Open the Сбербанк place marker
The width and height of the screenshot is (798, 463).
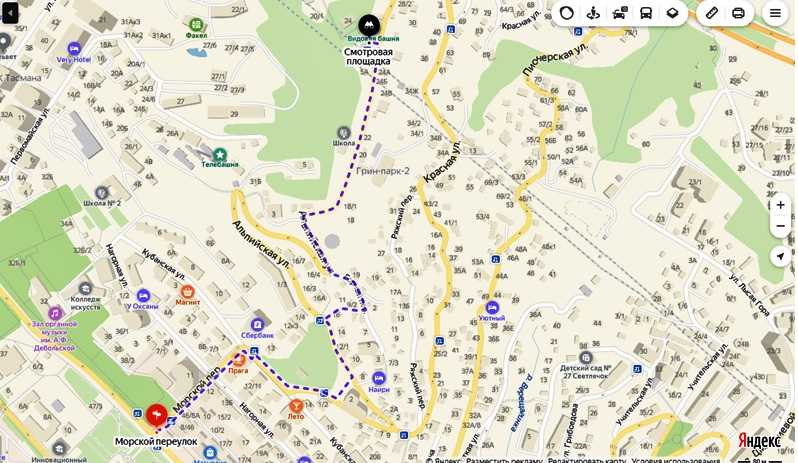pos(257,324)
